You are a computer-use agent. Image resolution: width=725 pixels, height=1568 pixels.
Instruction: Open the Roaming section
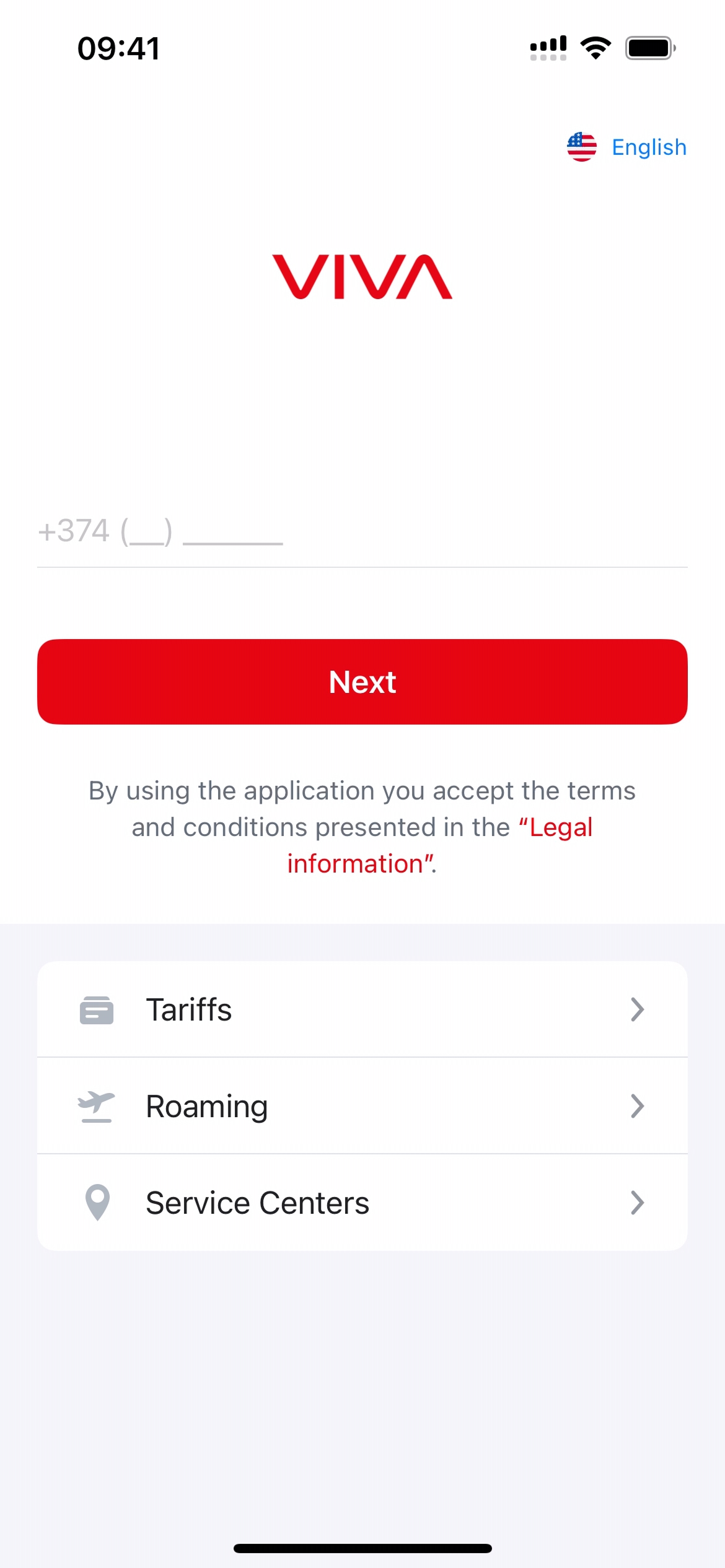pos(362,1106)
